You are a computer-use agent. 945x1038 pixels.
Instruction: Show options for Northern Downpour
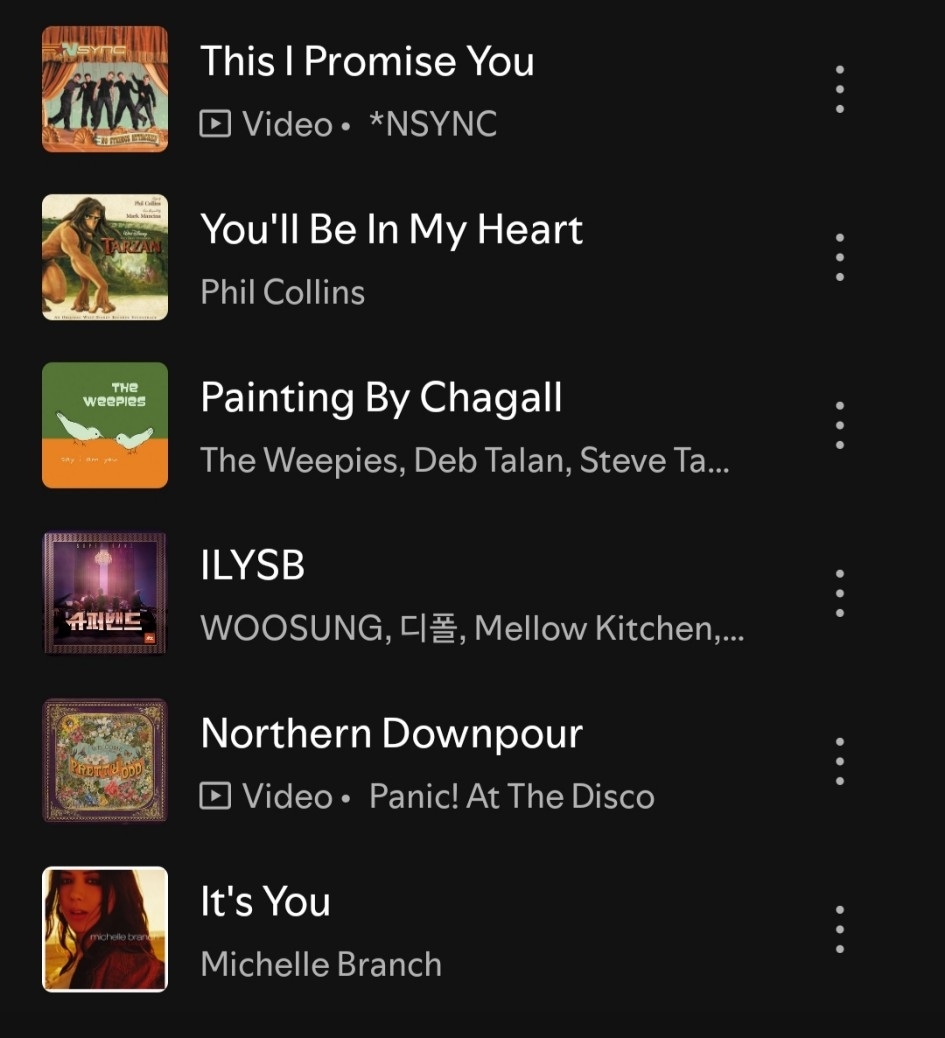[x=839, y=761]
